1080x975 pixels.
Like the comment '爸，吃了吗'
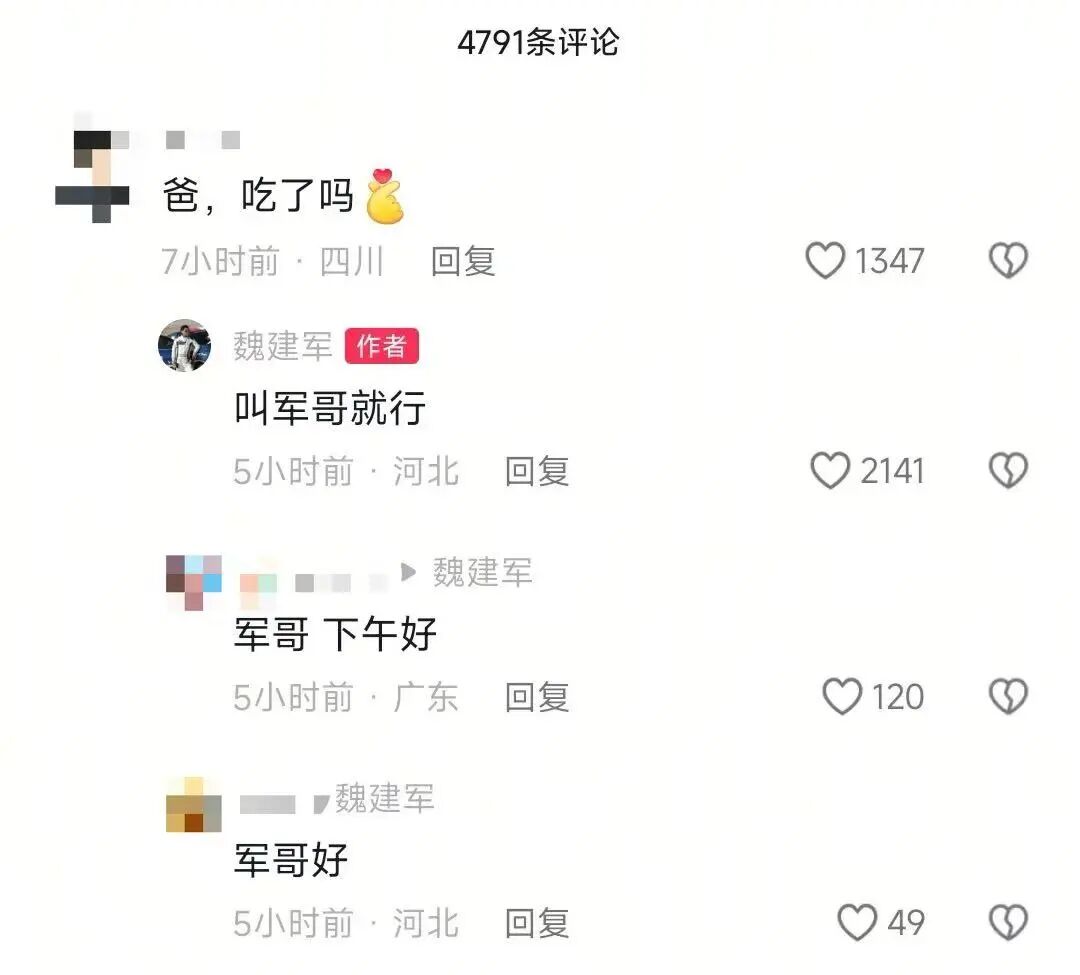(826, 261)
